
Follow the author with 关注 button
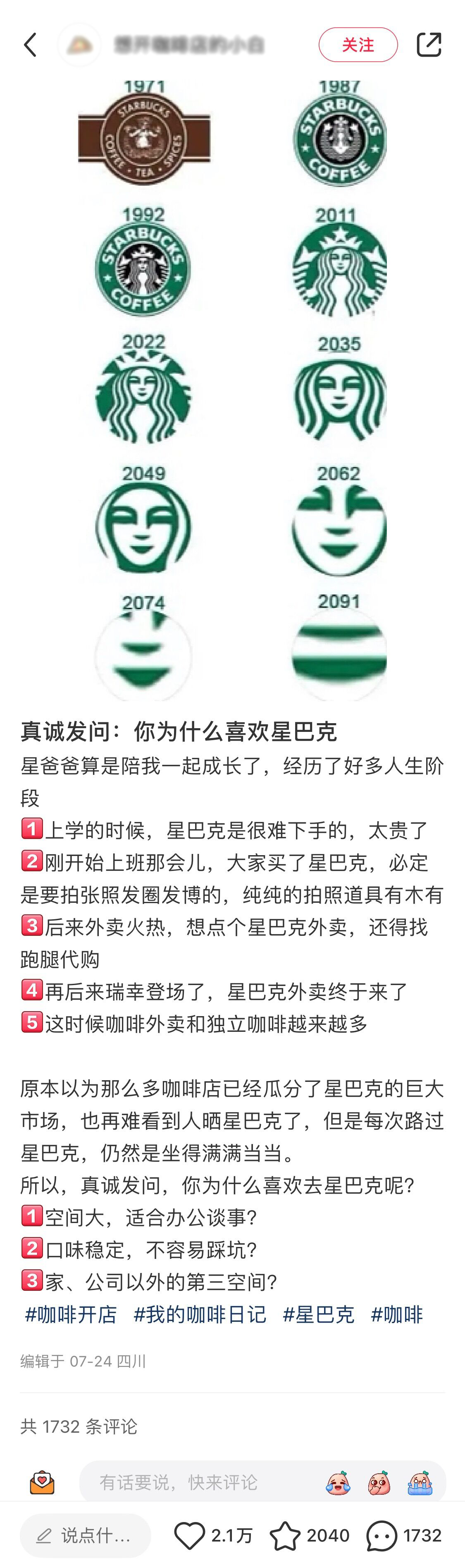(358, 45)
